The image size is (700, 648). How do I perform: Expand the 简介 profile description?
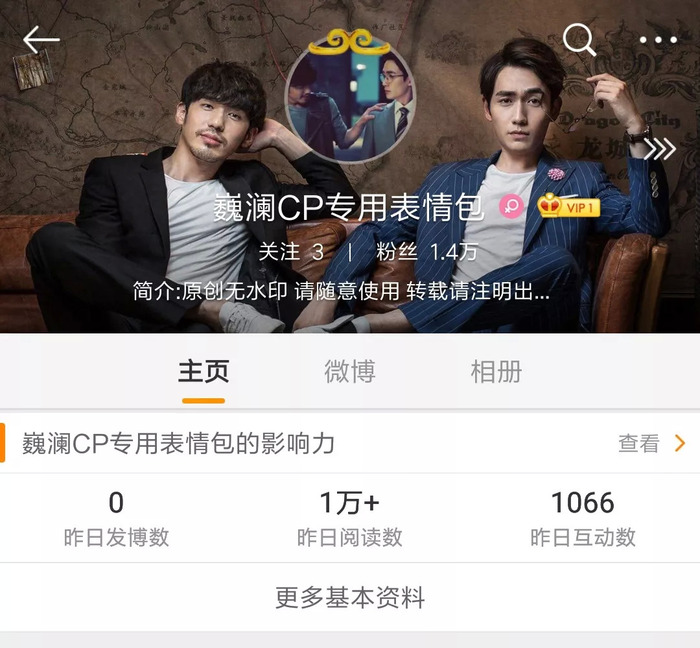[341, 292]
